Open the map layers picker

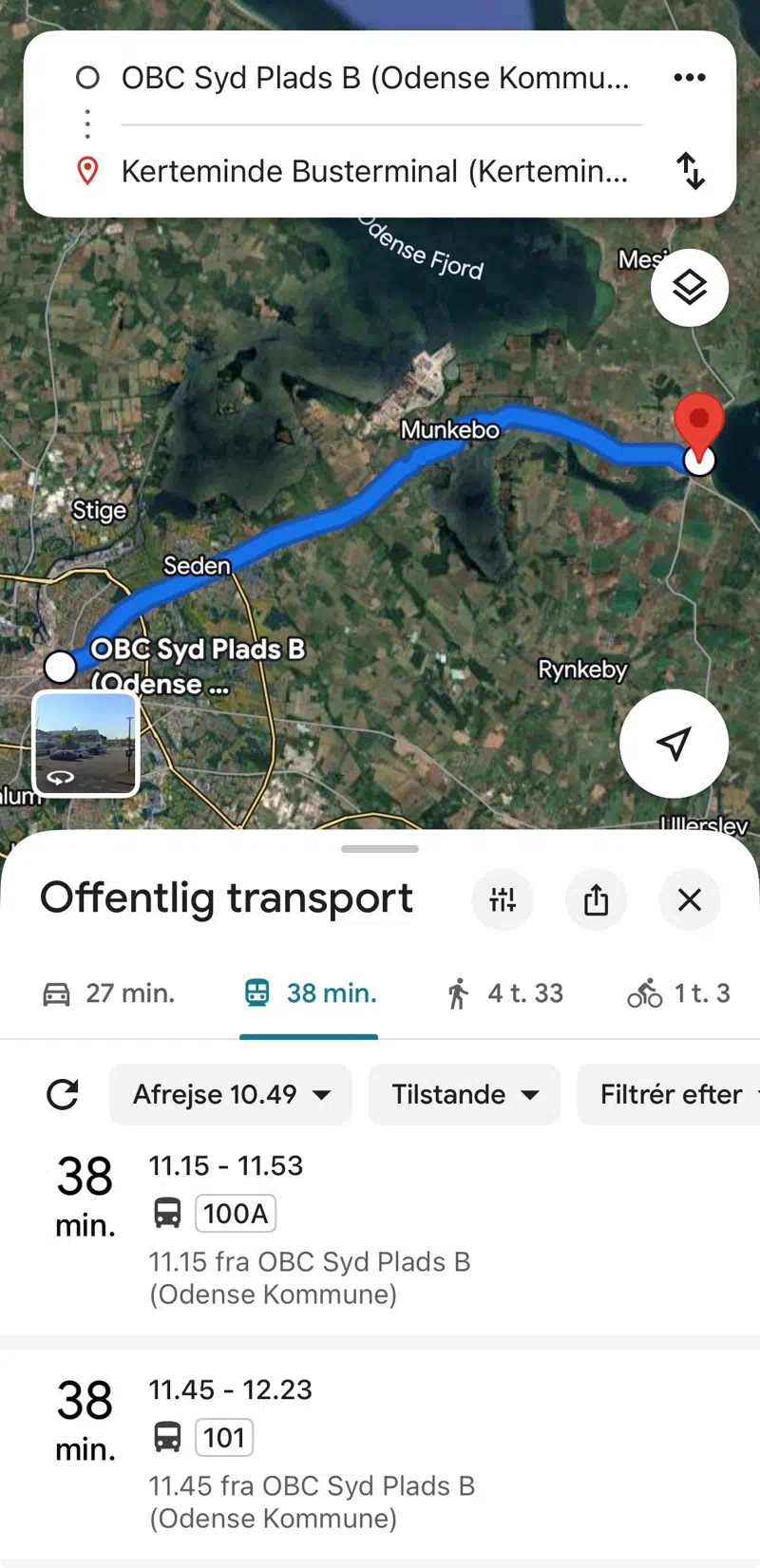pos(690,287)
